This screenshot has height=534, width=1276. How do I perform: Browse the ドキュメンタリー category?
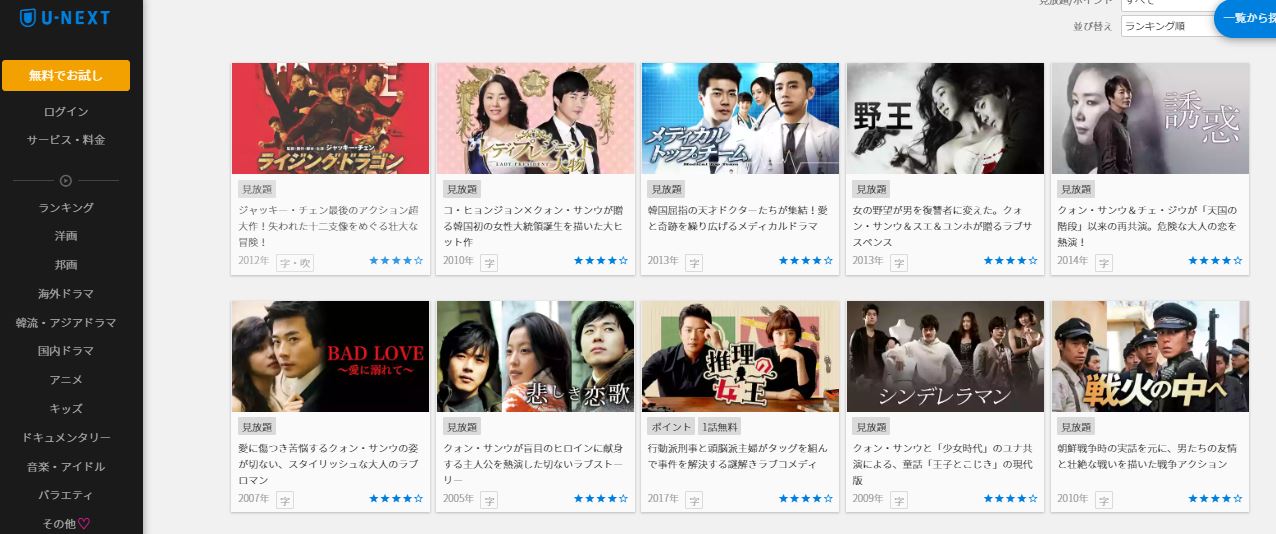coord(66,438)
